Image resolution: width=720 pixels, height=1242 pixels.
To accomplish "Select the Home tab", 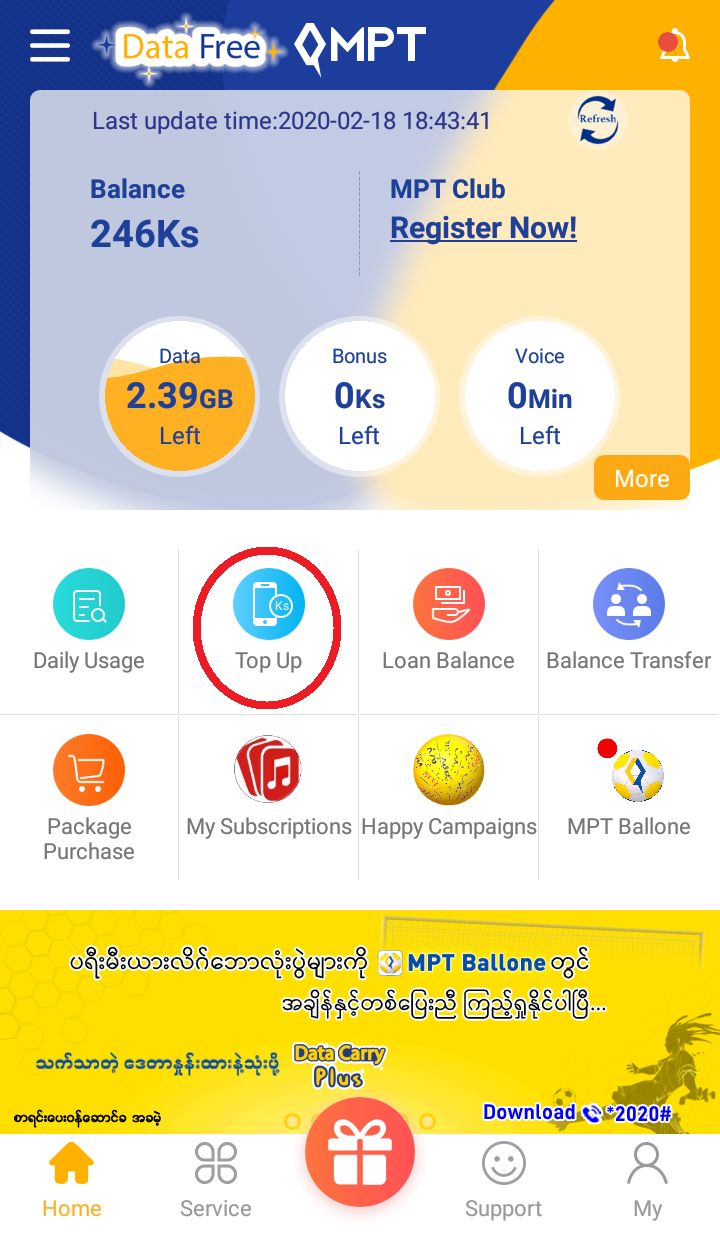I will coord(72,1180).
